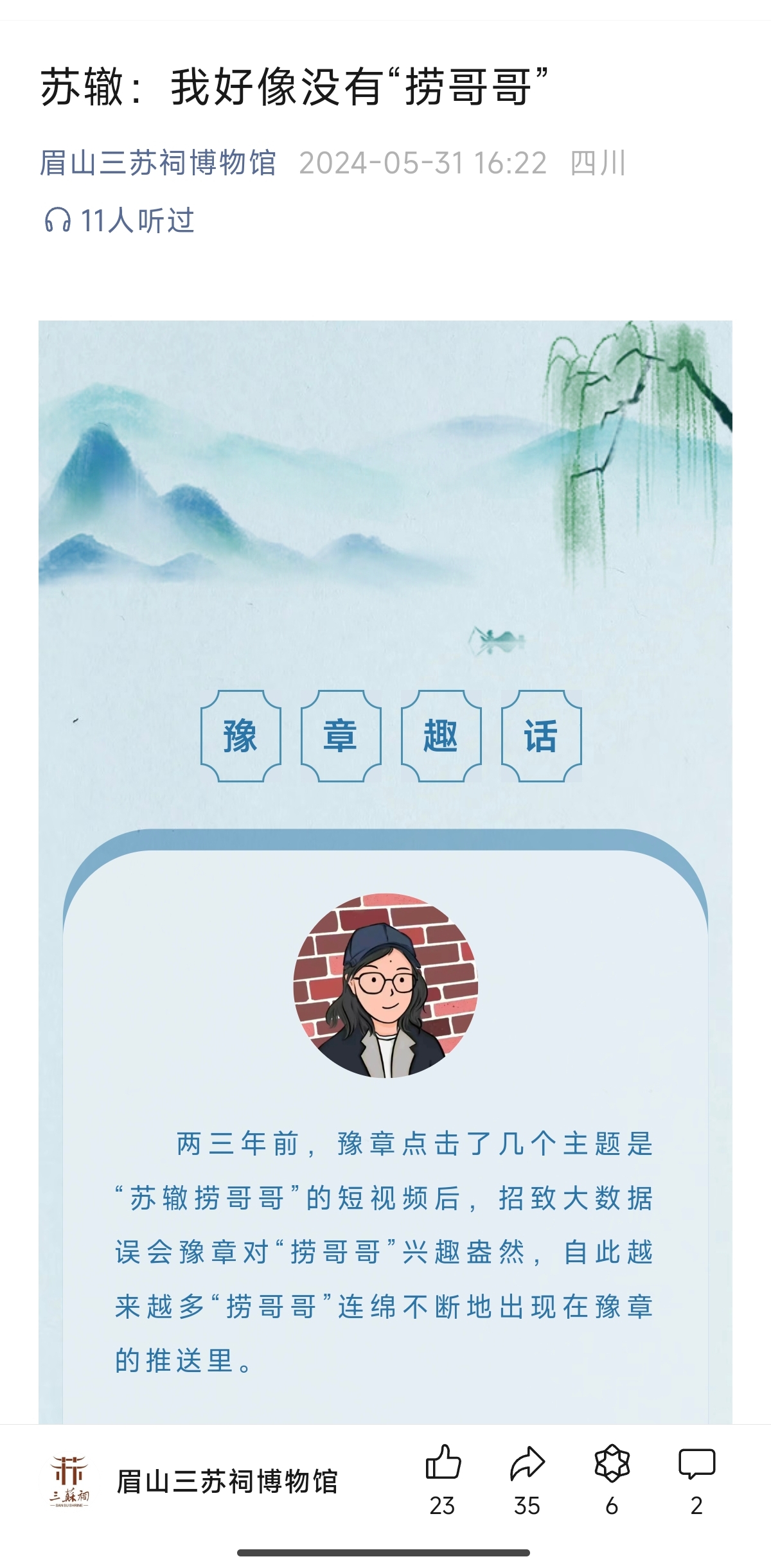Open 眉山三苏祠博物馆 profile in the bottom bar
The width and height of the screenshot is (771, 1568).
pyautogui.click(x=226, y=1481)
